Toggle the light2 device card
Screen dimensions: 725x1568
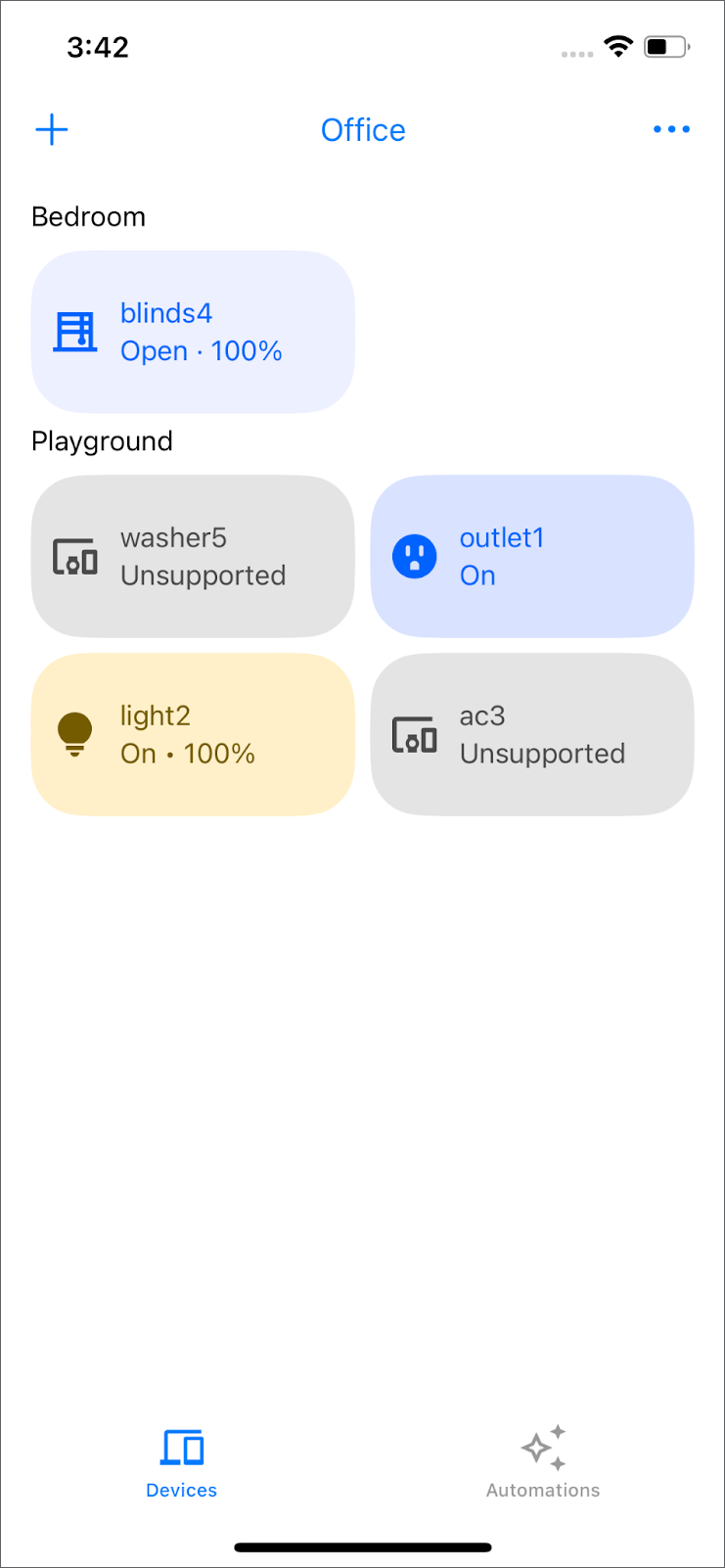(x=193, y=734)
